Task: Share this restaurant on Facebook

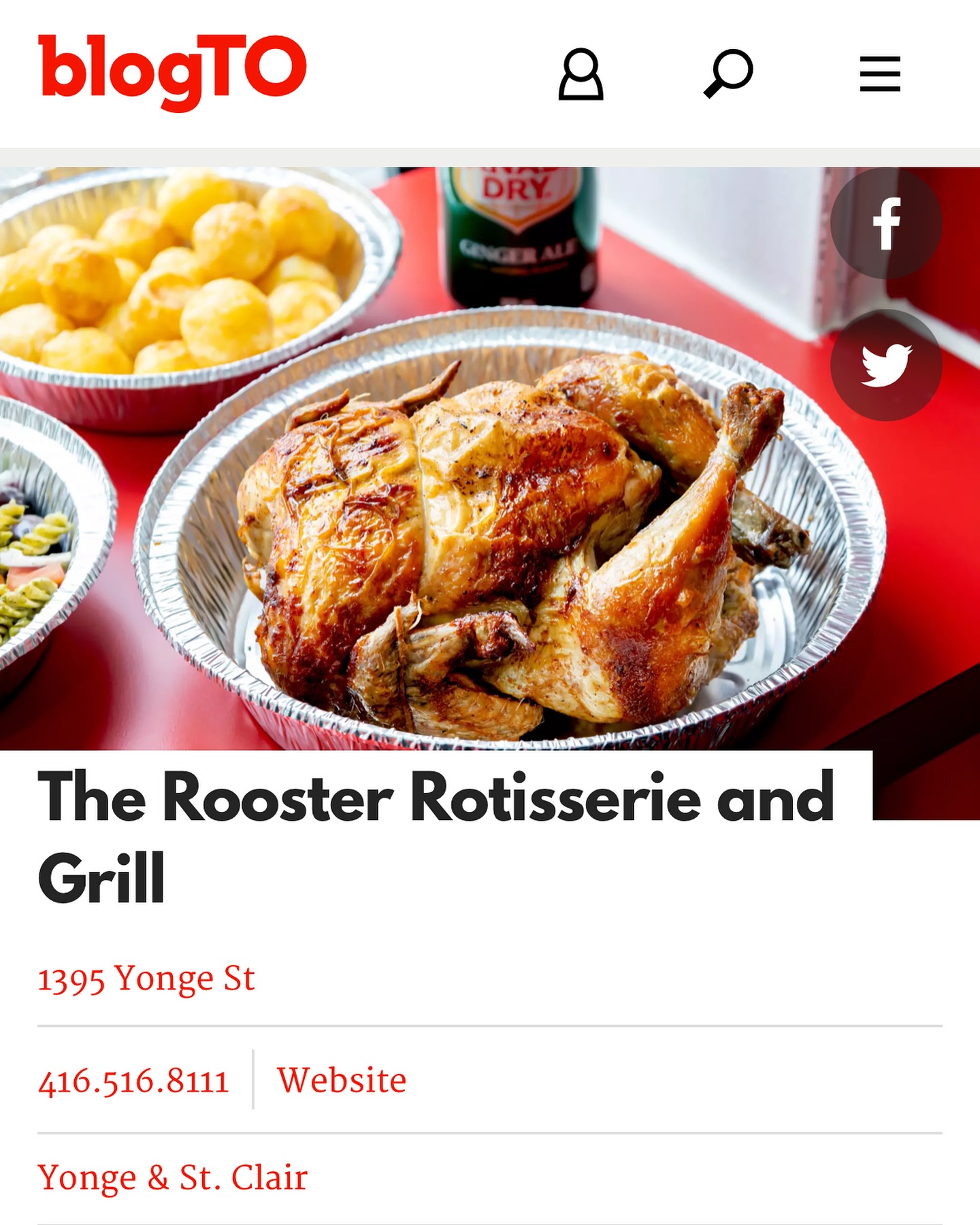Action: [885, 223]
